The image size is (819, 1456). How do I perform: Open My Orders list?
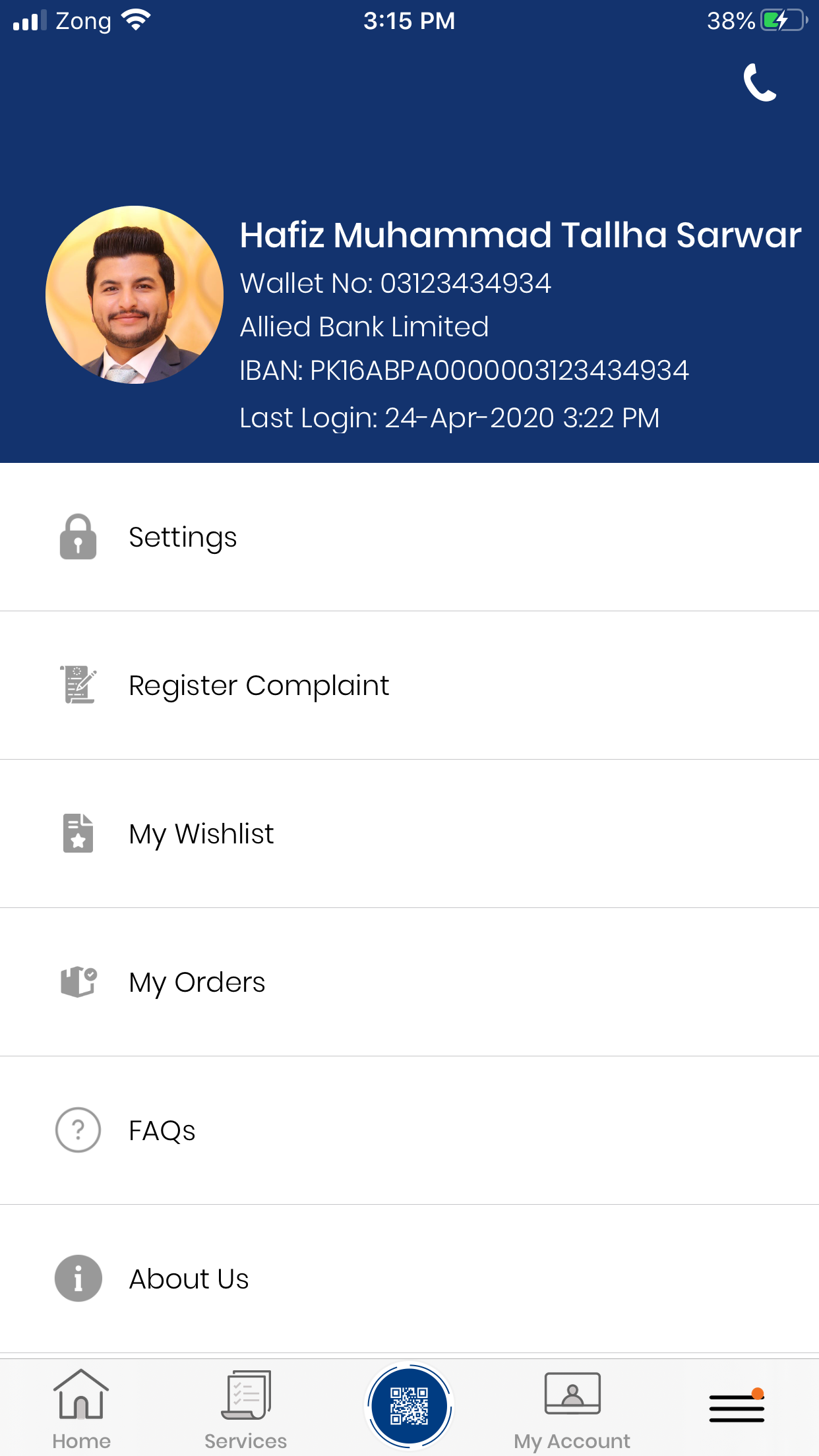[197, 982]
